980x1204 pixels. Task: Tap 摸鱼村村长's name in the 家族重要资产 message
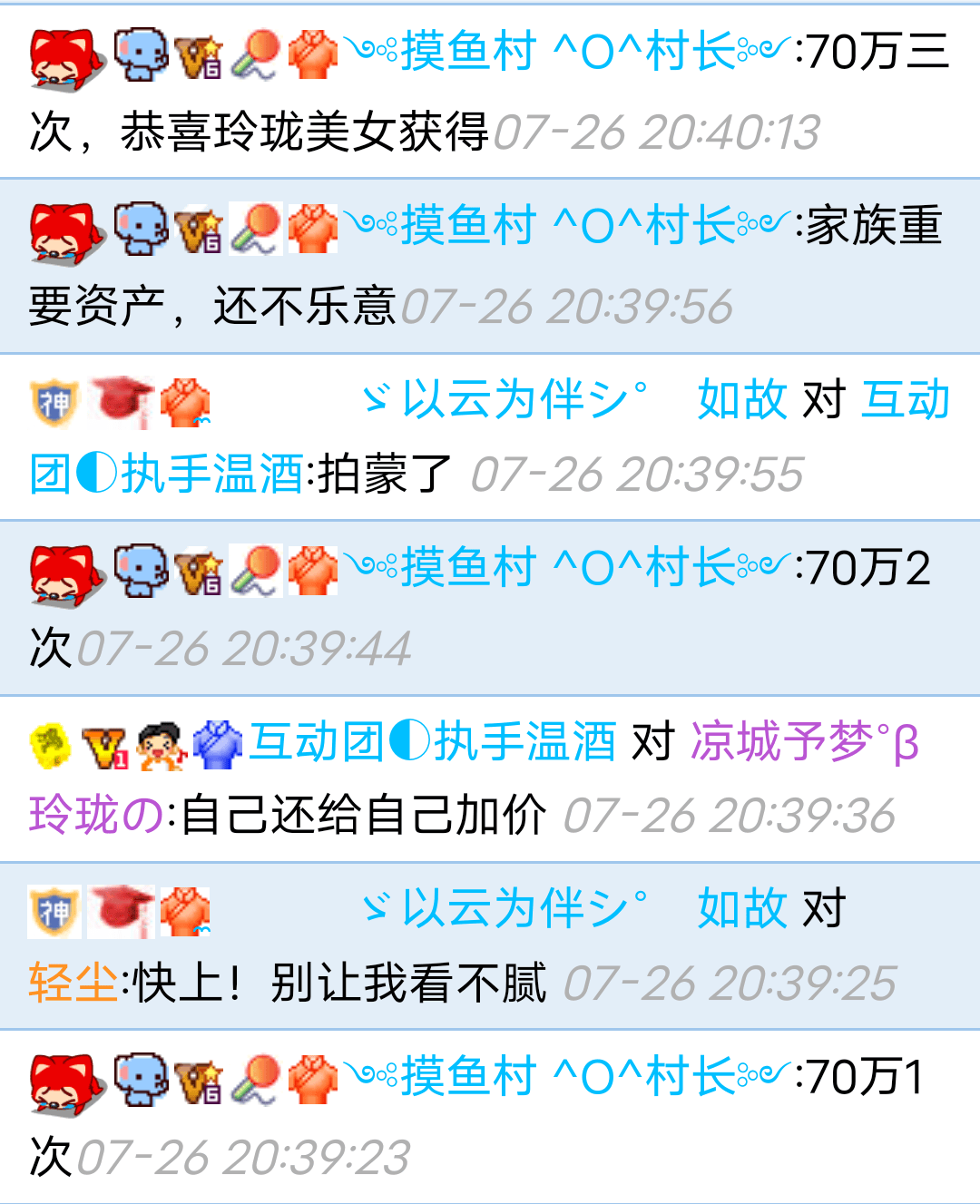coord(567,226)
